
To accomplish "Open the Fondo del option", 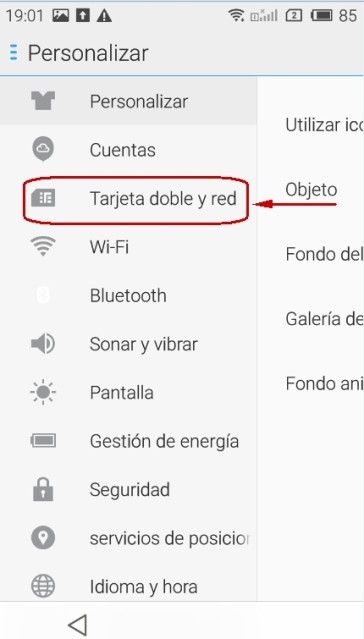I will click(x=311, y=254).
